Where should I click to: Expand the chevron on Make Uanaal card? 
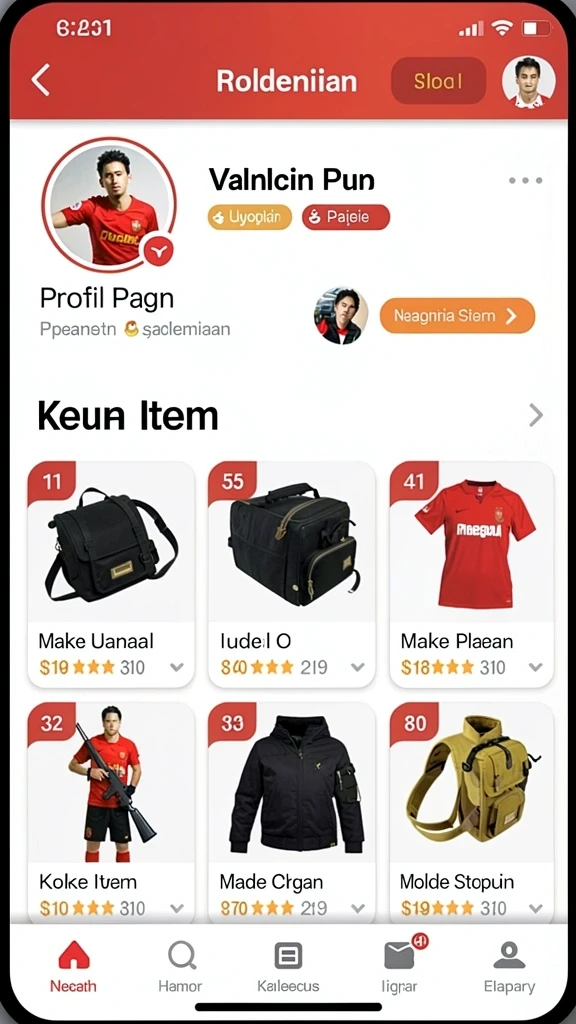coord(177,667)
